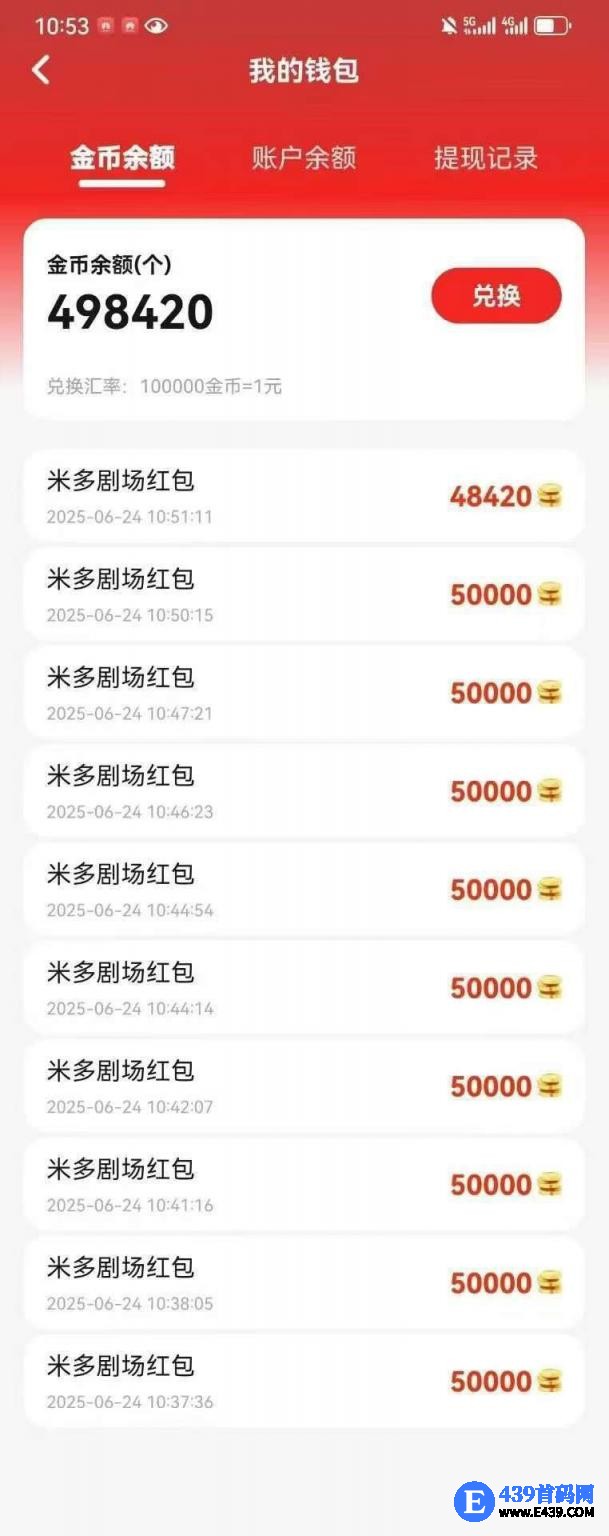Go back from 我的钱包

pos(41,70)
